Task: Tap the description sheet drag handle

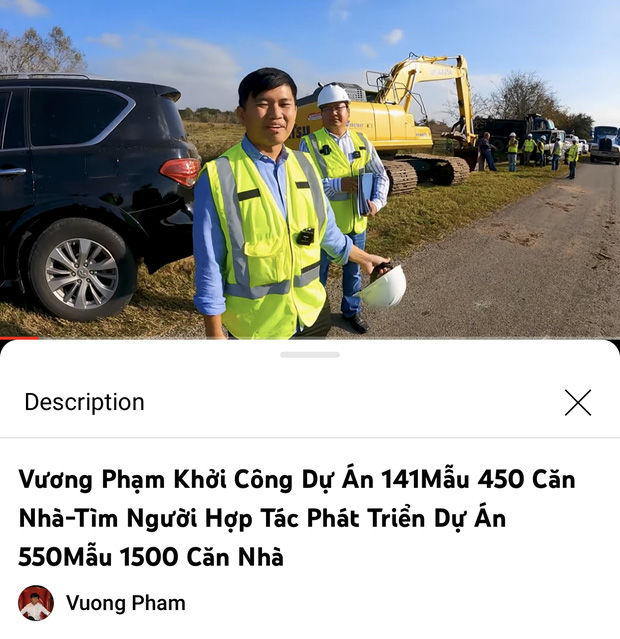Action: coord(310,355)
